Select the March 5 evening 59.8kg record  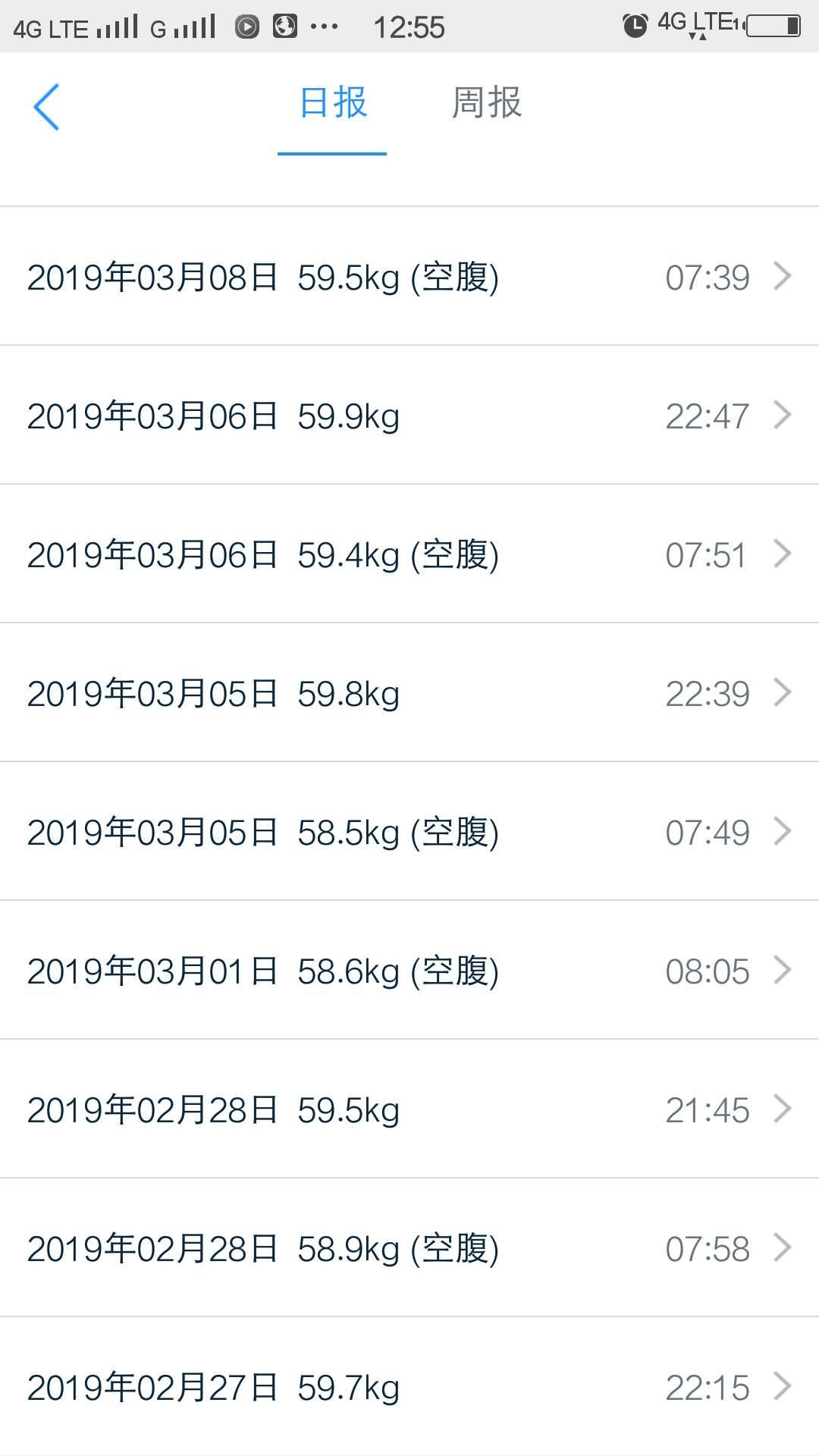click(409, 692)
